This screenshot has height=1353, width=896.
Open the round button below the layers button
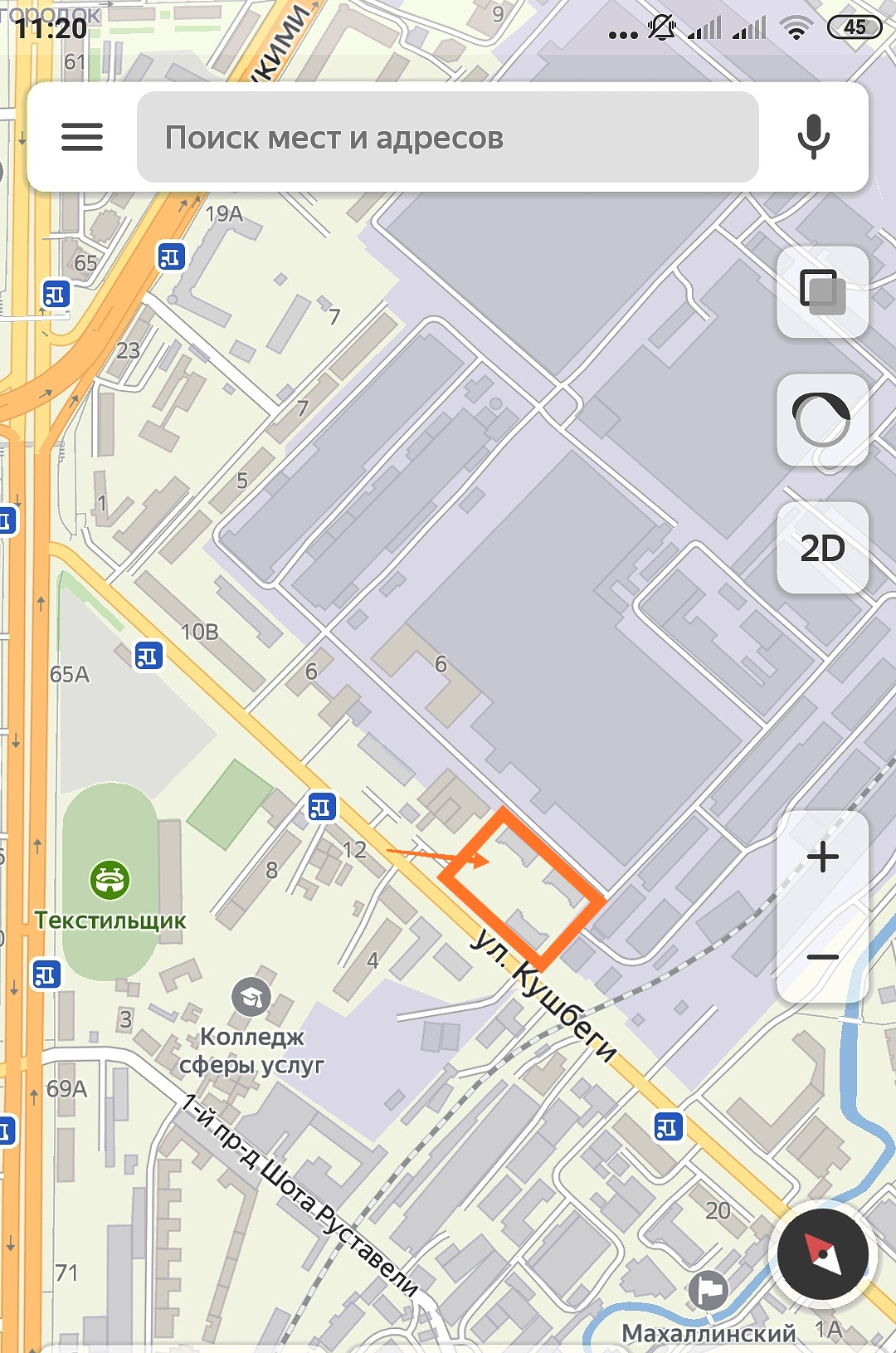822,419
